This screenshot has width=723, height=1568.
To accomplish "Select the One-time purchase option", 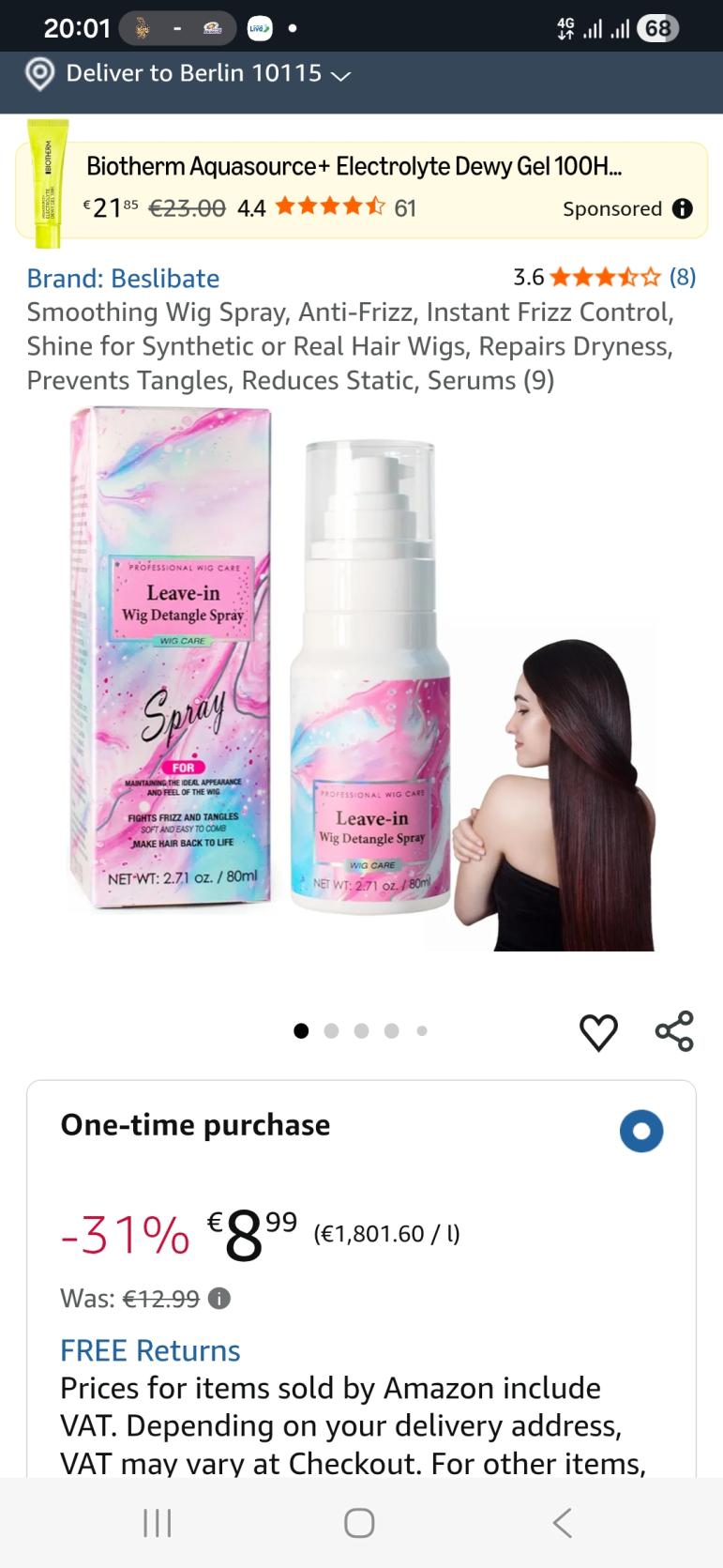I will pyautogui.click(x=641, y=1131).
